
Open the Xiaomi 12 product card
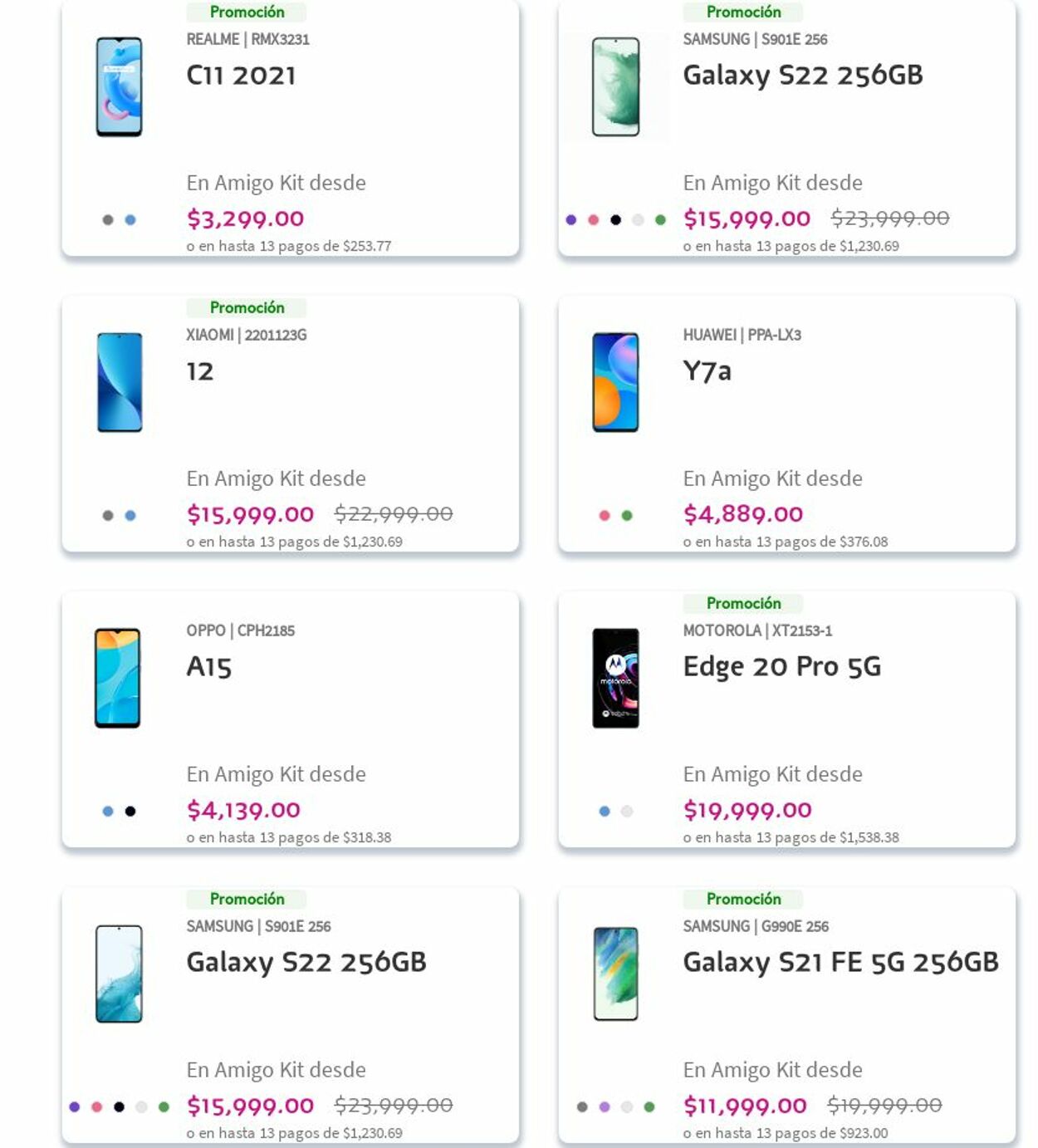point(200,371)
